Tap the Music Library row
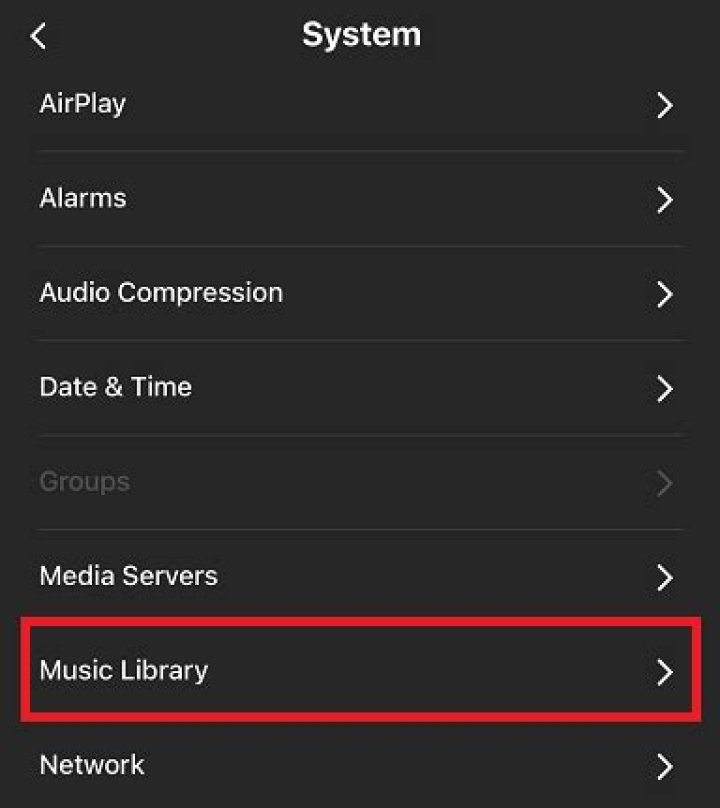Screen dimensions: 720x808 tap(360, 670)
